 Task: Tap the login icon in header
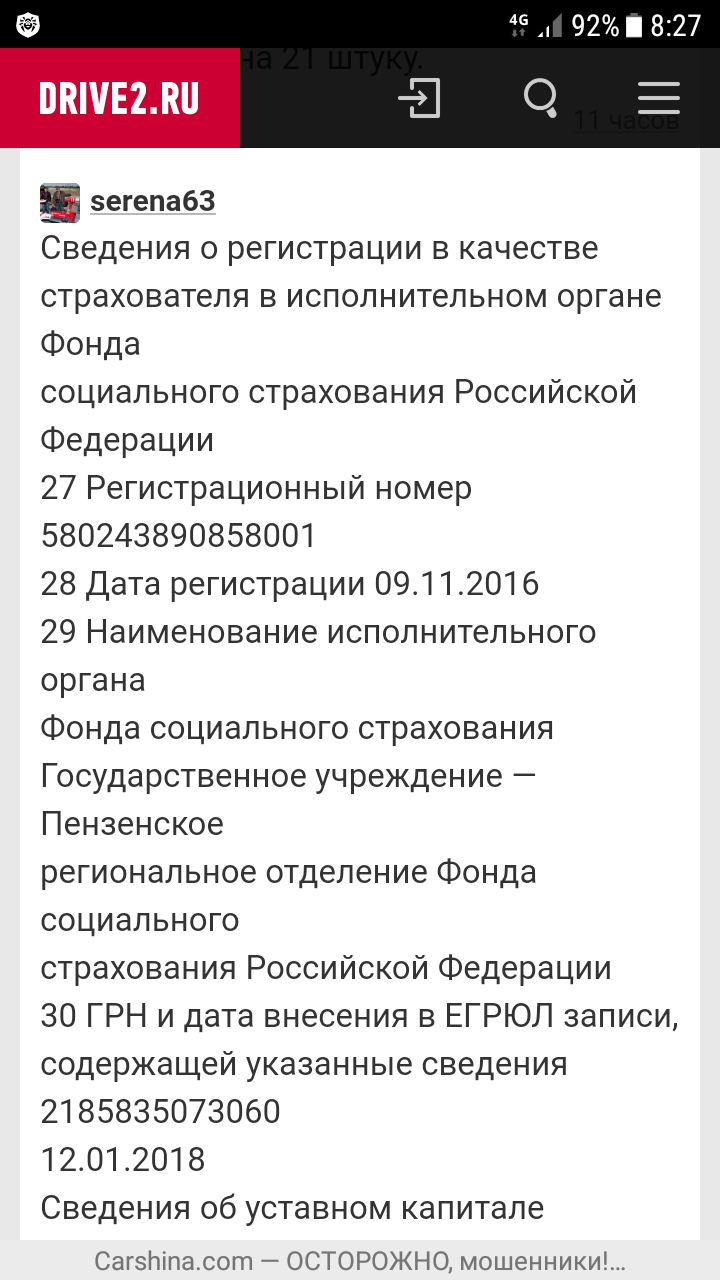point(419,98)
